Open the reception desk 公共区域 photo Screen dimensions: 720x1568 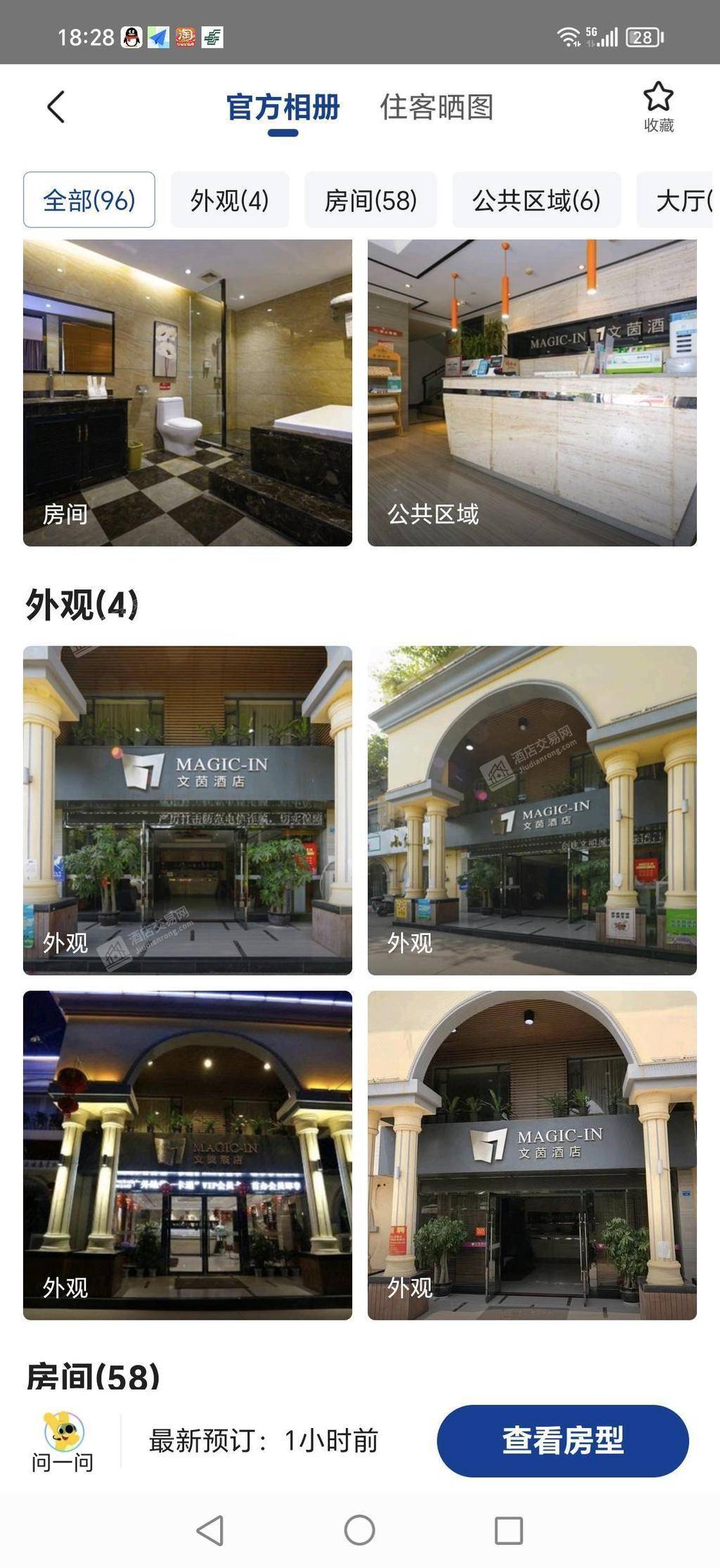coord(532,393)
